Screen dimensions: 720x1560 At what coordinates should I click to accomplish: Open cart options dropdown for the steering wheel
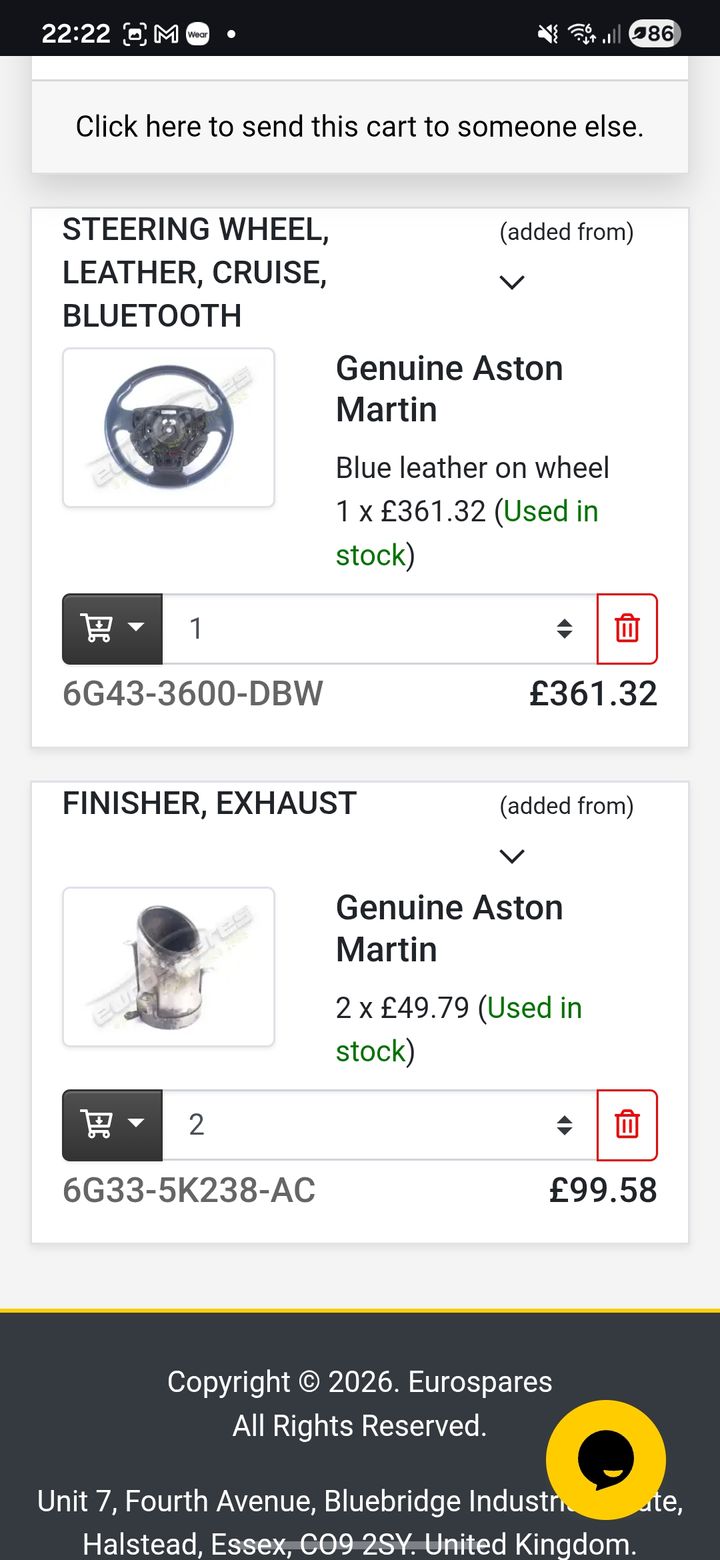[x=112, y=629]
